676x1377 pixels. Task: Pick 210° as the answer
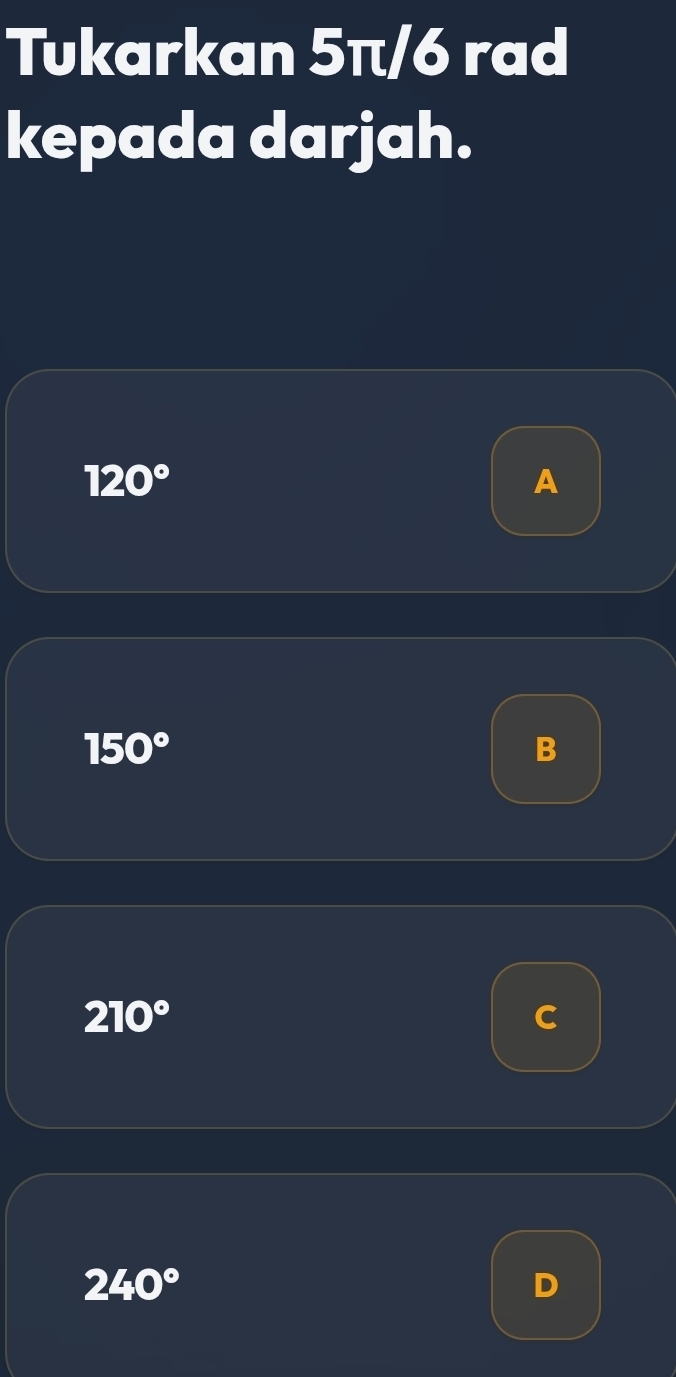tap(338, 1017)
